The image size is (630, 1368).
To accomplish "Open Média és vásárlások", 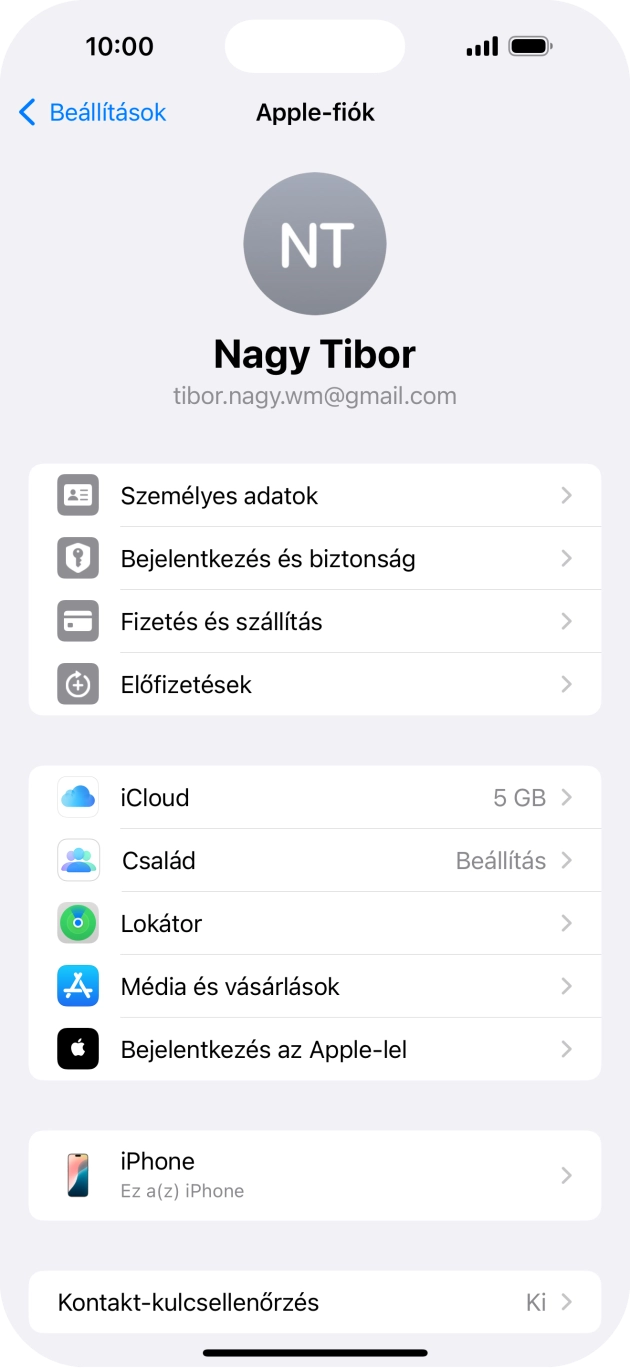I will pyautogui.click(x=315, y=987).
